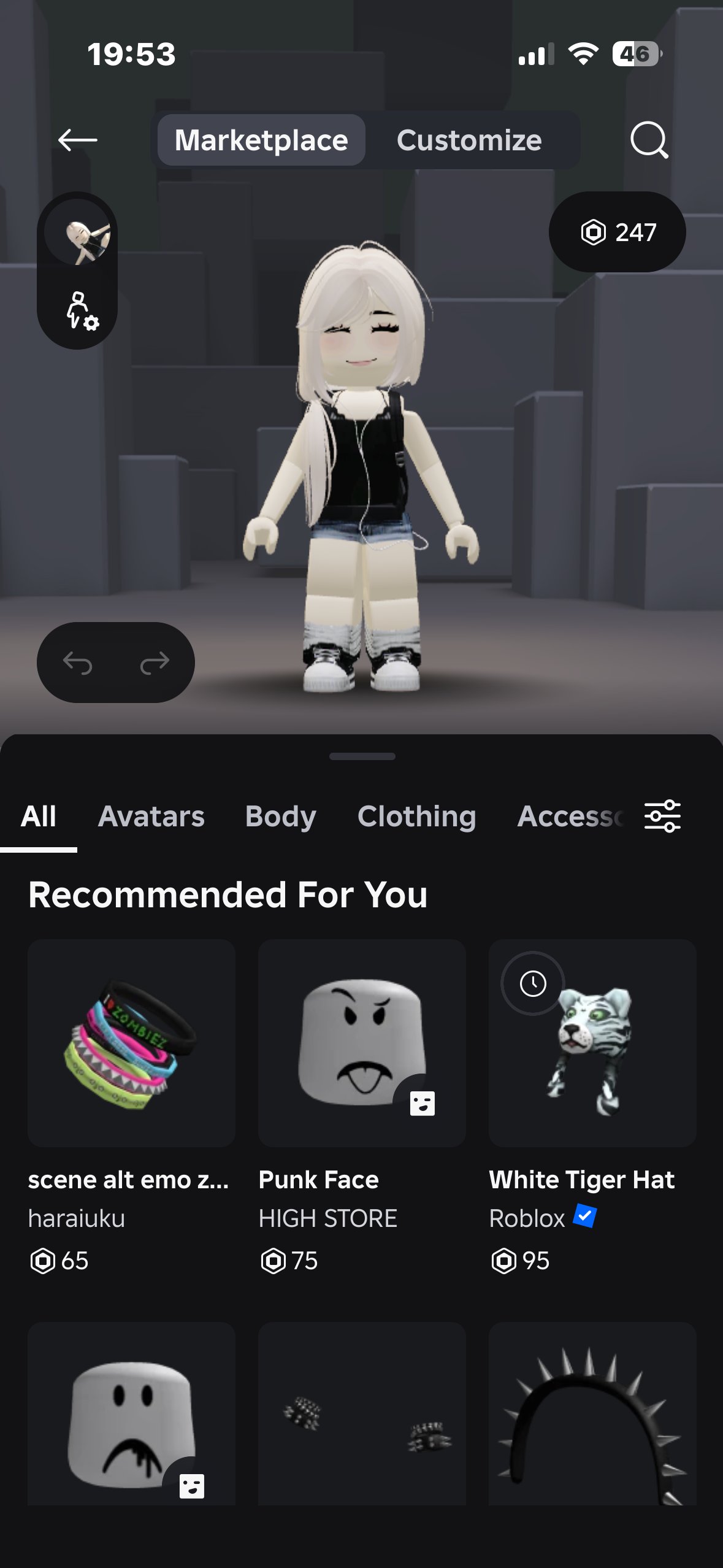View the Punk Face item
This screenshot has width=723, height=1568.
[x=362, y=1043]
